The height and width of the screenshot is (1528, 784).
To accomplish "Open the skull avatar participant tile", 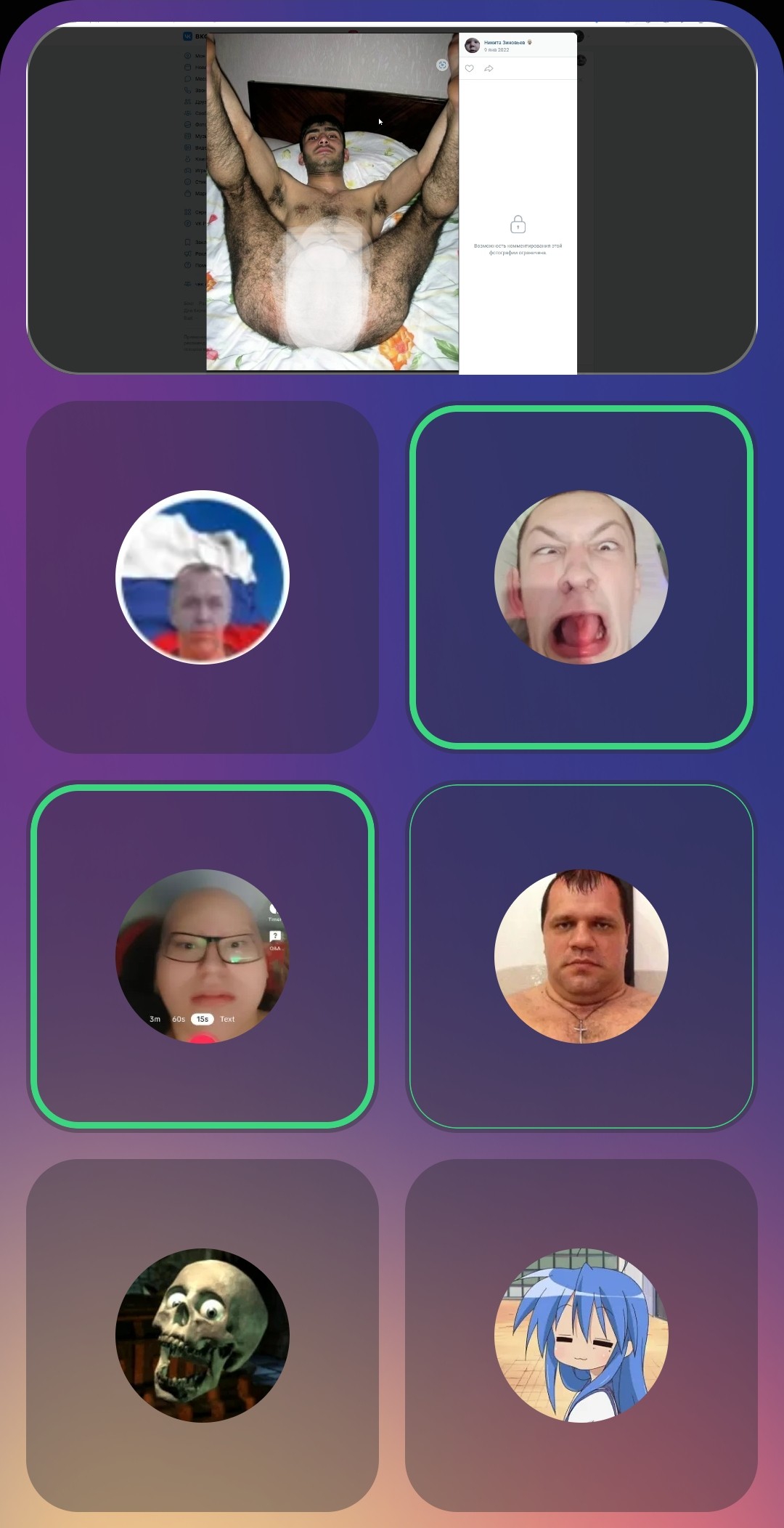I will click(x=203, y=1335).
